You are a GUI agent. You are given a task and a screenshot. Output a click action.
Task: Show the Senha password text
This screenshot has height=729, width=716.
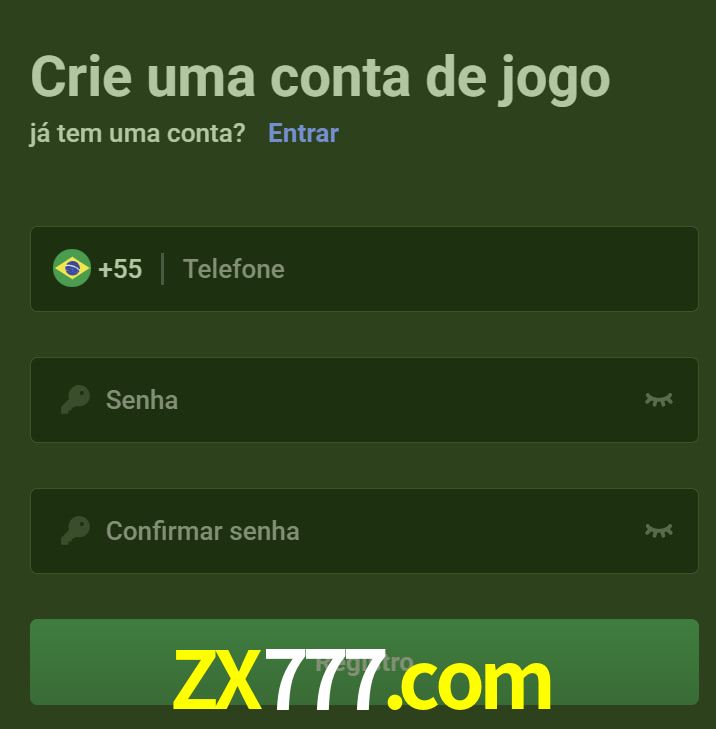[658, 400]
